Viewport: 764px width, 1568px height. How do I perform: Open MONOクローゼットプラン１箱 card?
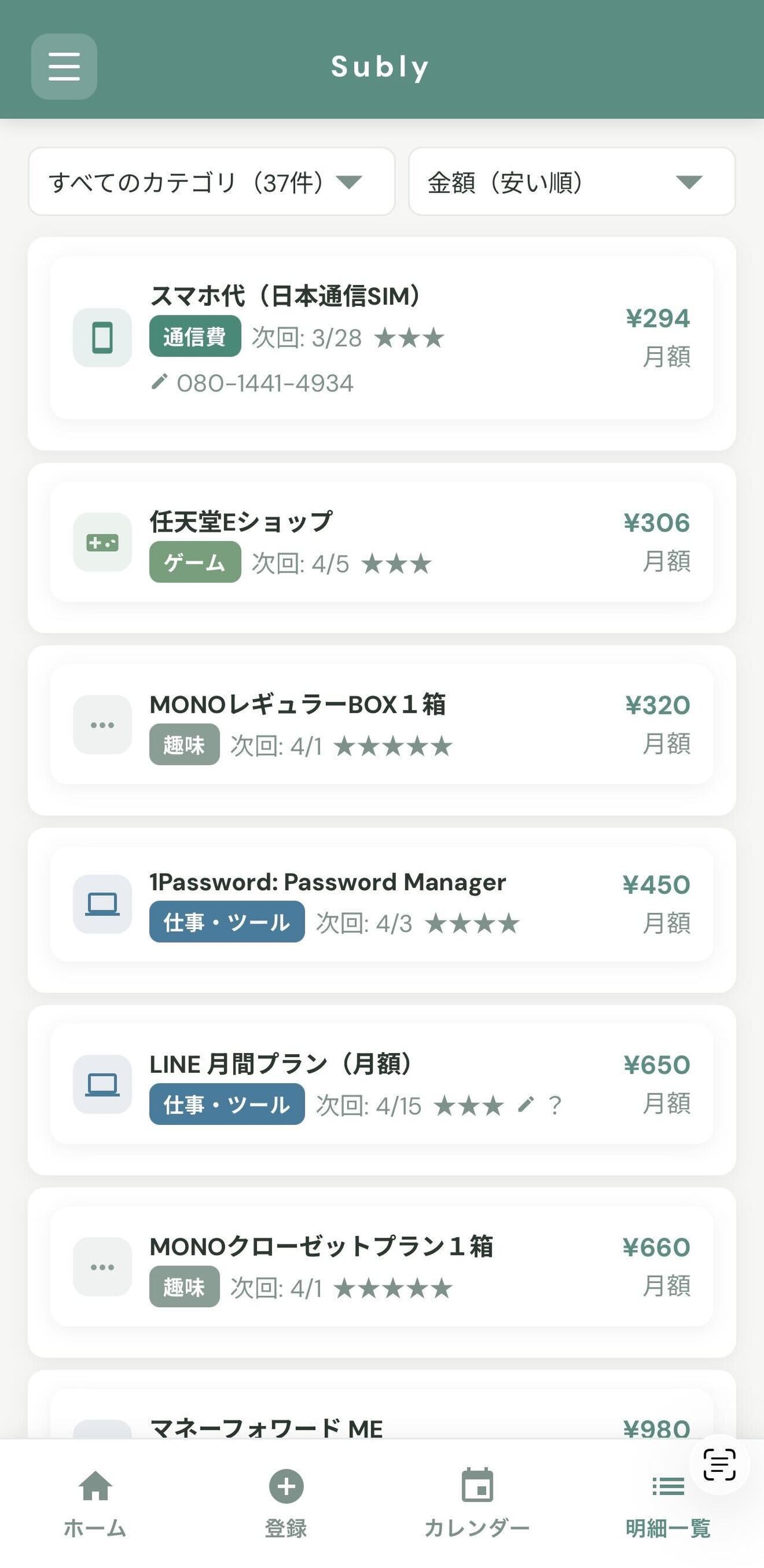click(x=381, y=1267)
